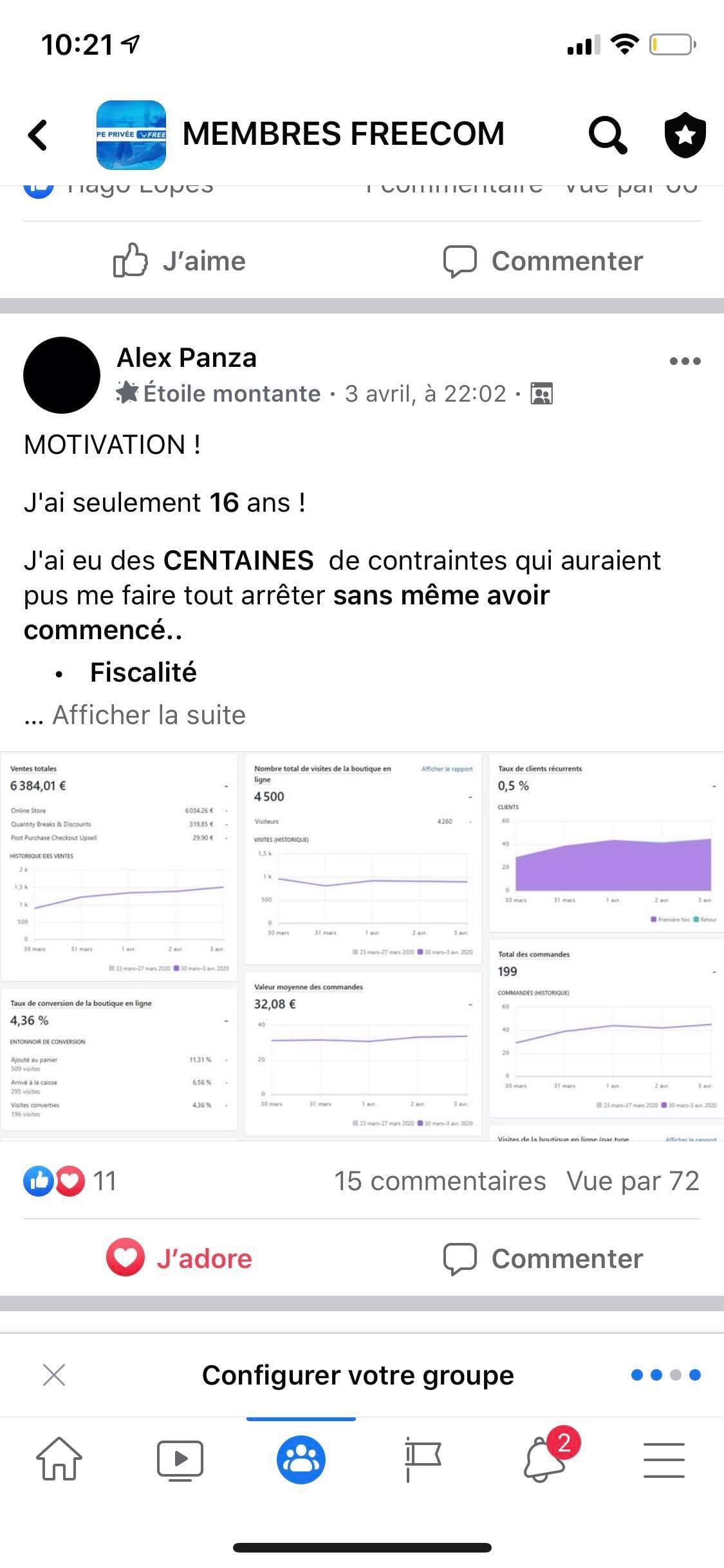The height and width of the screenshot is (1568, 724).
Task: Dismiss Configurer votre groupe banner
Action: [x=54, y=1376]
